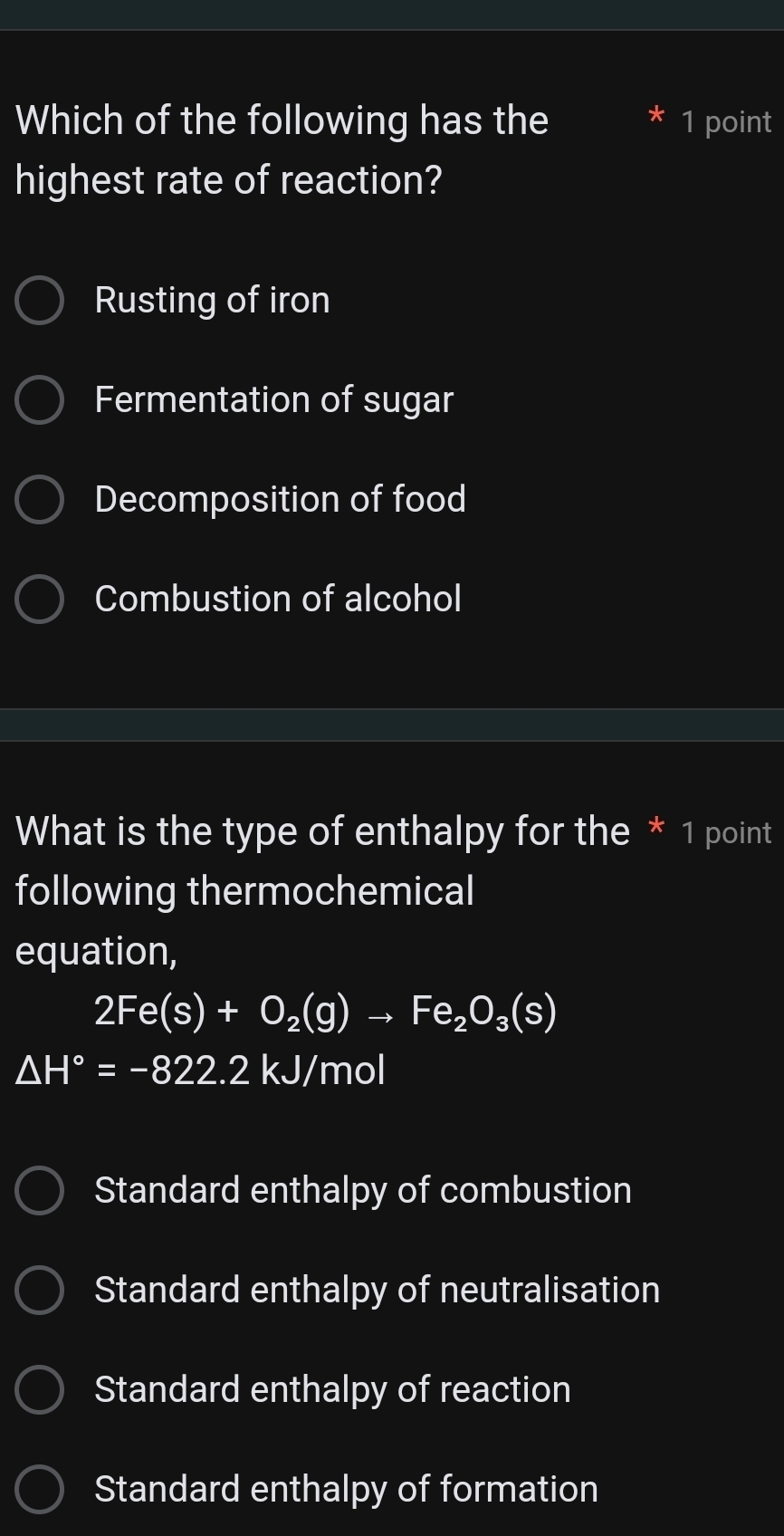Select Combustion of alcohol radio button

tap(39, 599)
